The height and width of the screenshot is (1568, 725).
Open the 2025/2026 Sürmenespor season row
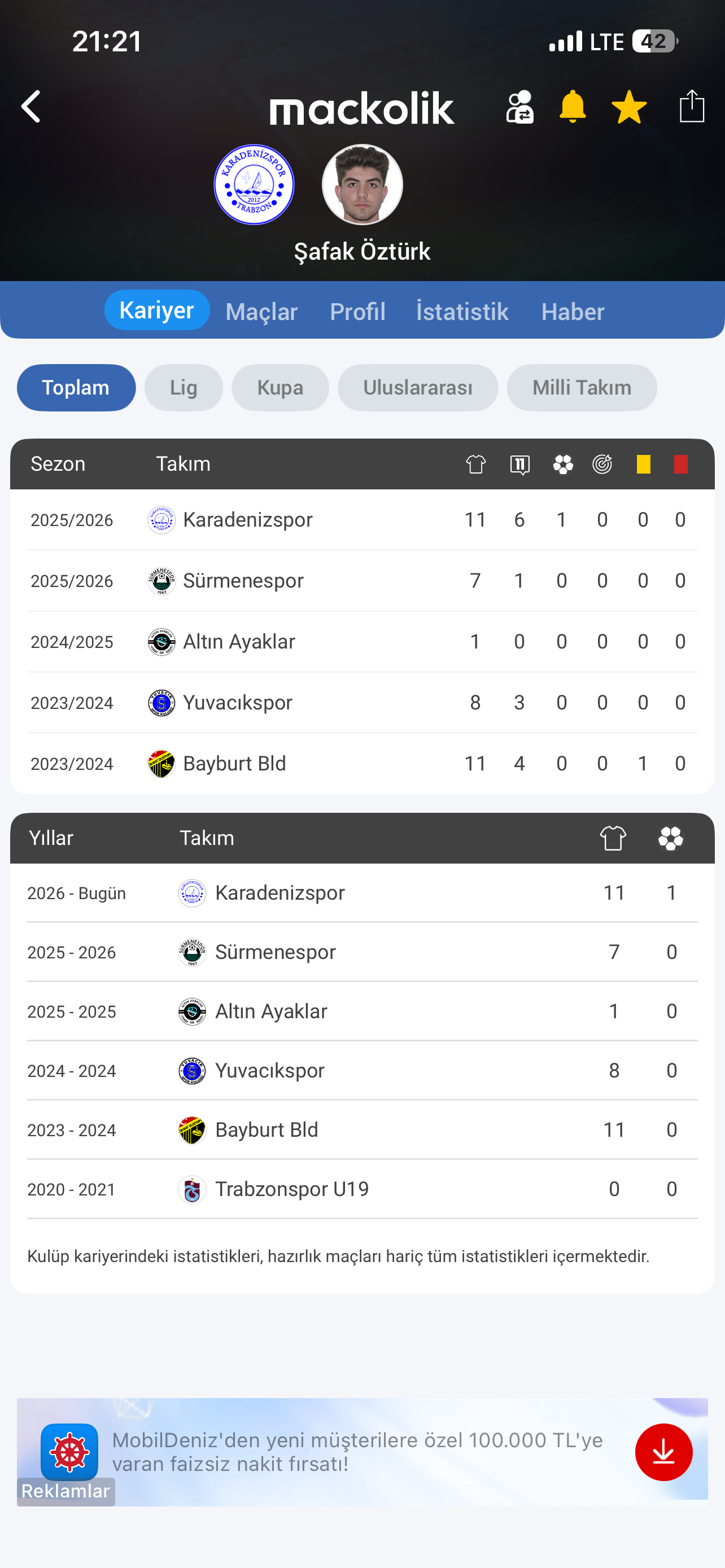[362, 581]
